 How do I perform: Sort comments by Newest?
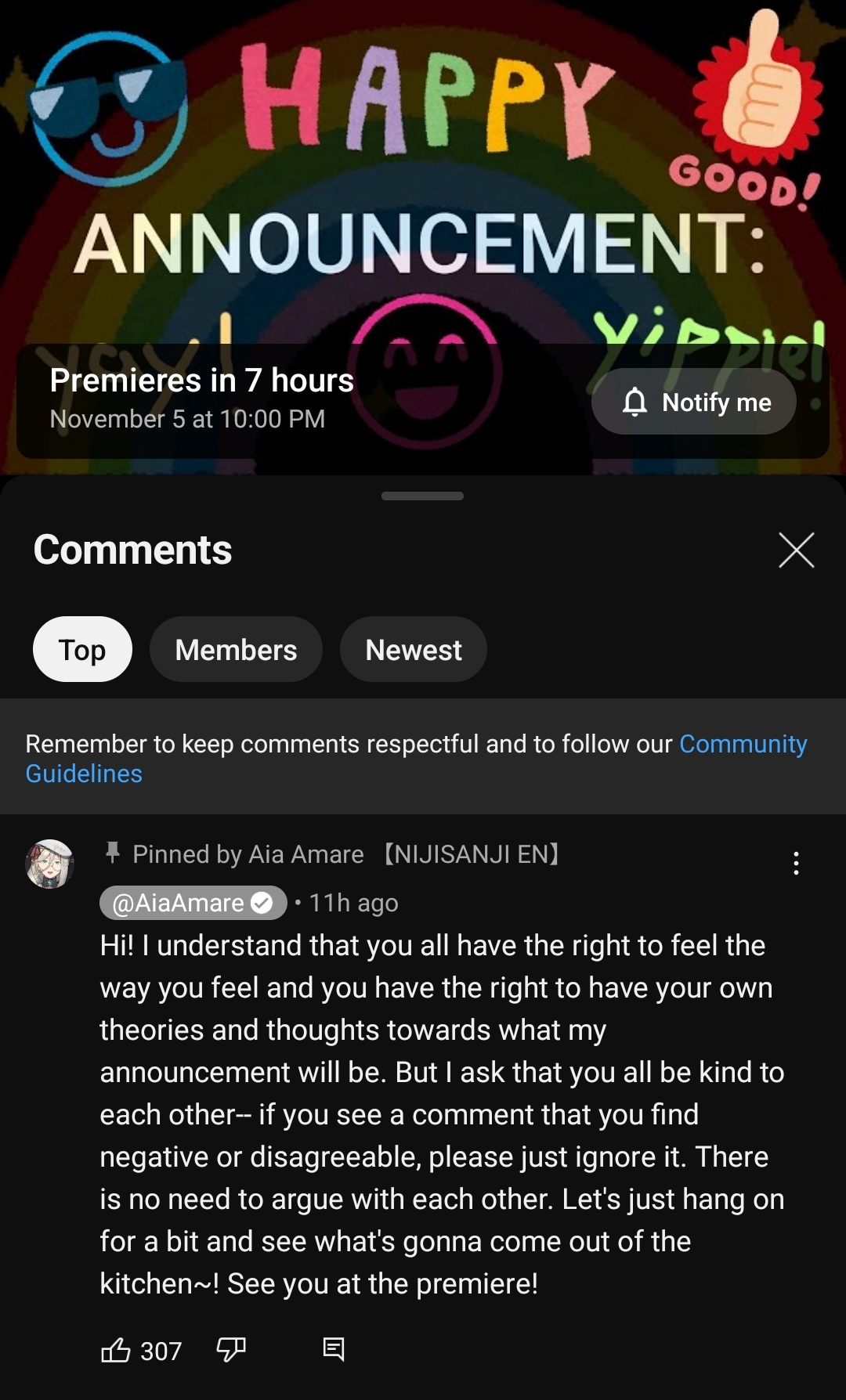click(x=413, y=649)
